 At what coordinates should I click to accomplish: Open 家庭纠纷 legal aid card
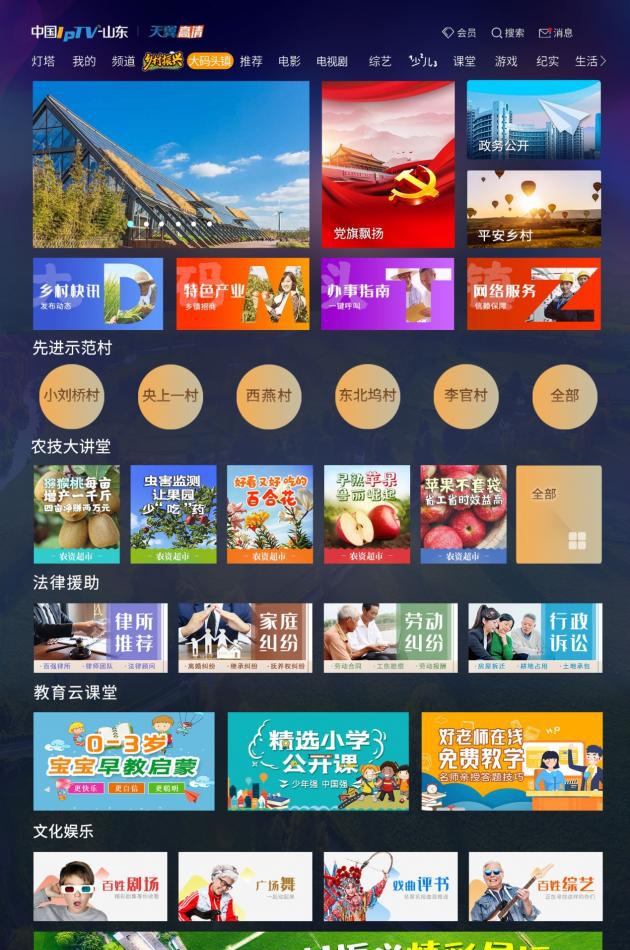(x=245, y=637)
